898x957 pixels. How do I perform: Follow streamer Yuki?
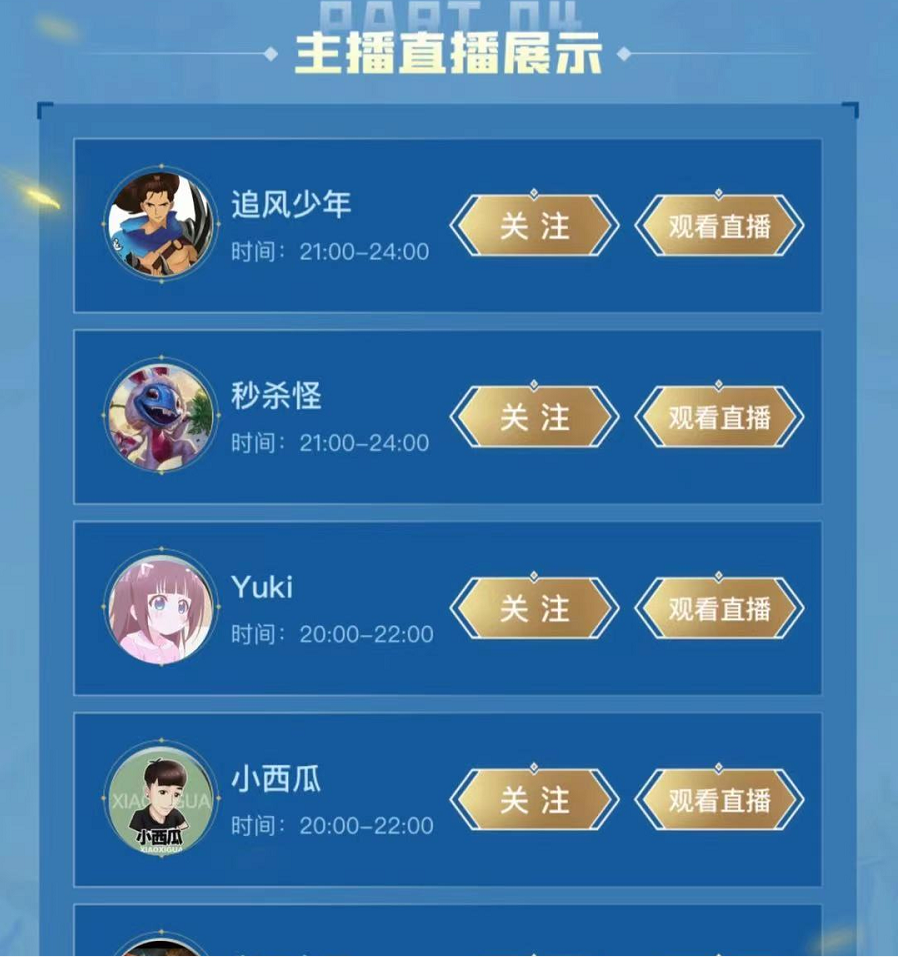point(534,608)
